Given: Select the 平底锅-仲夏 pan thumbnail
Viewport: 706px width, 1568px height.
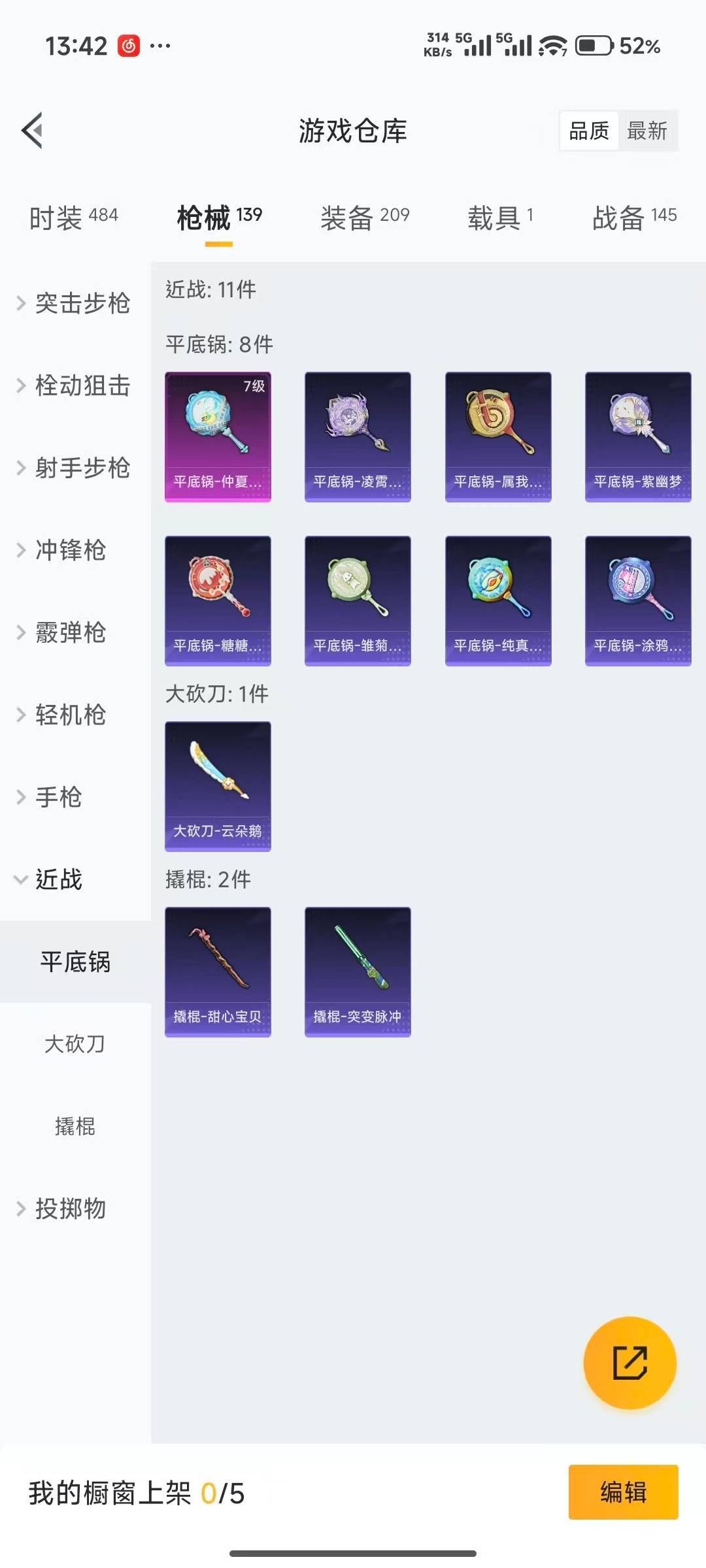Looking at the screenshot, I should pyautogui.click(x=217, y=436).
